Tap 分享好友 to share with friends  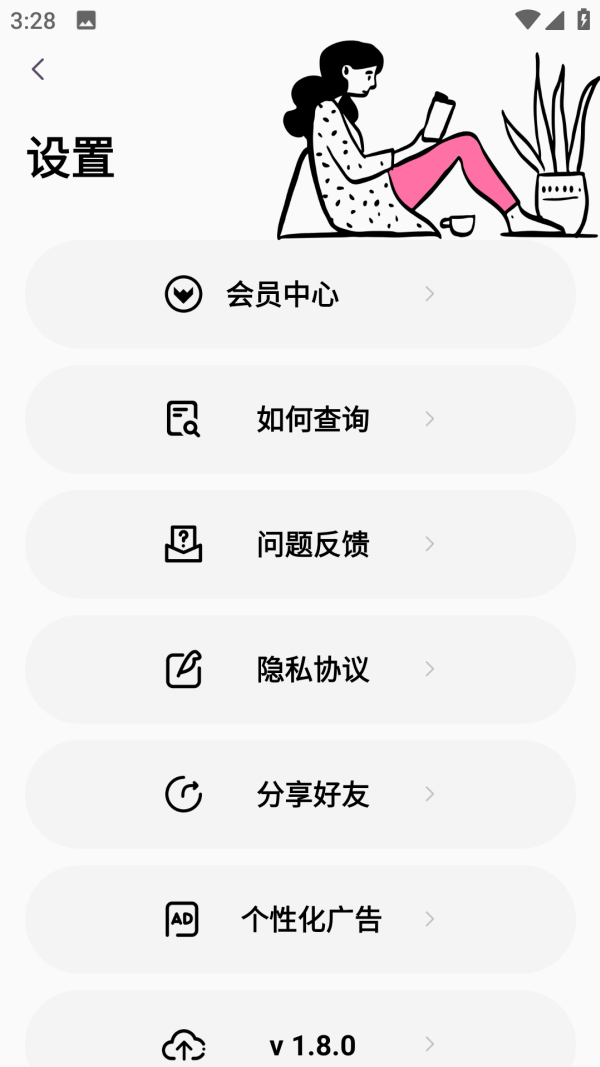300,794
